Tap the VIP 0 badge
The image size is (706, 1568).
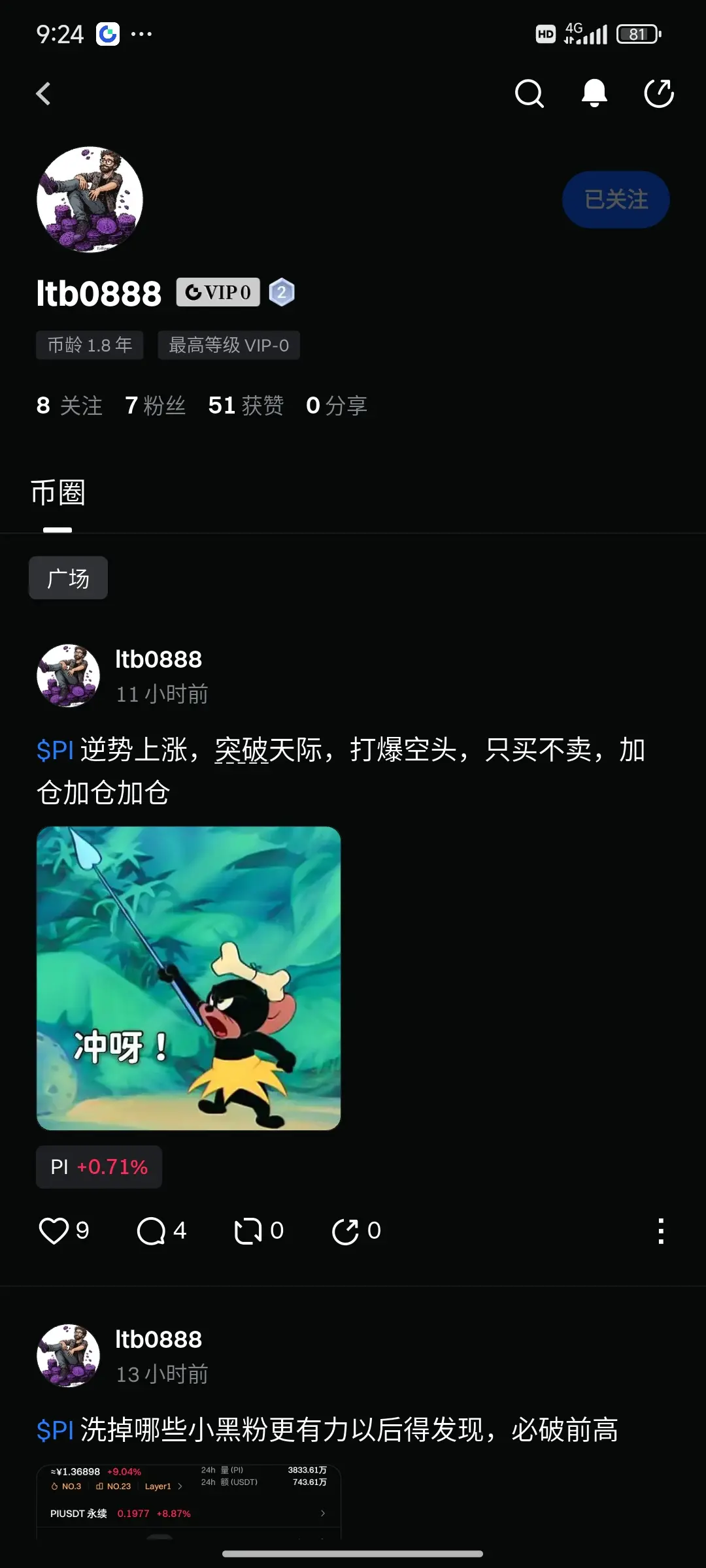click(218, 292)
